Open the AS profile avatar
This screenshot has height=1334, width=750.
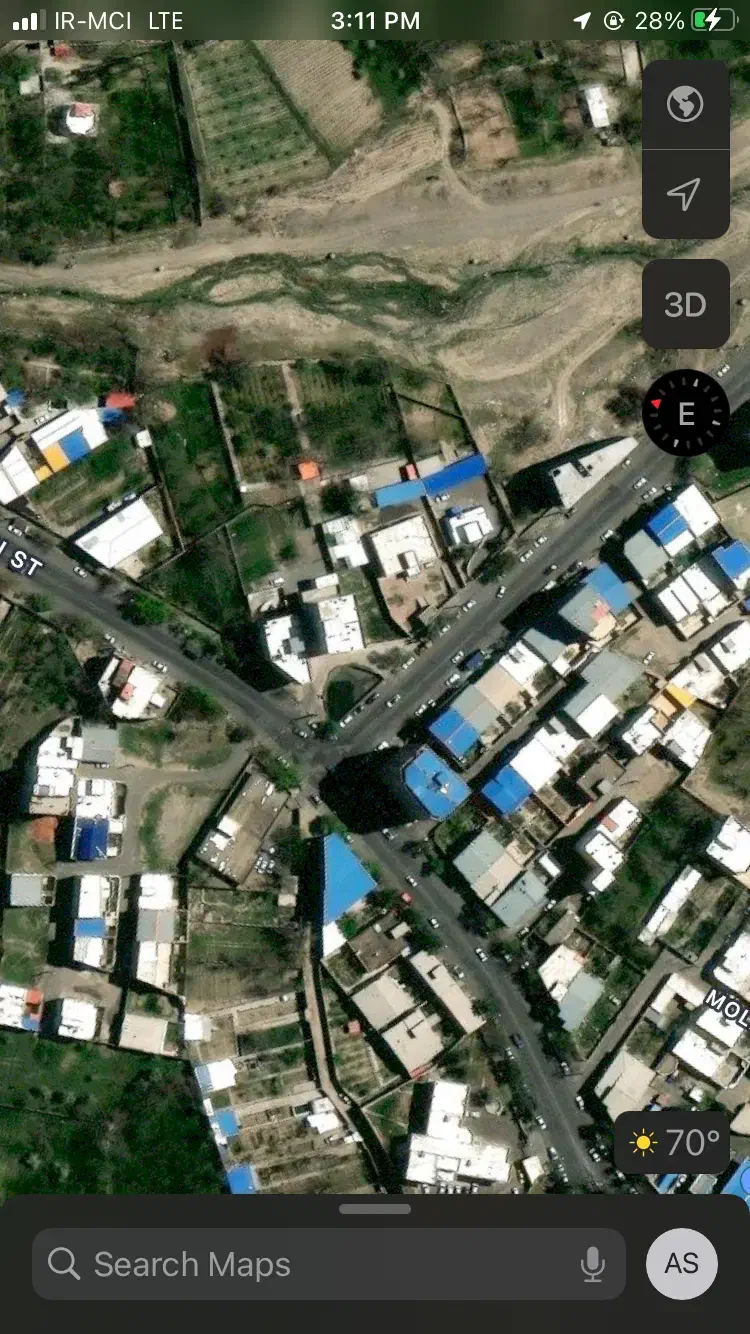click(x=682, y=1264)
